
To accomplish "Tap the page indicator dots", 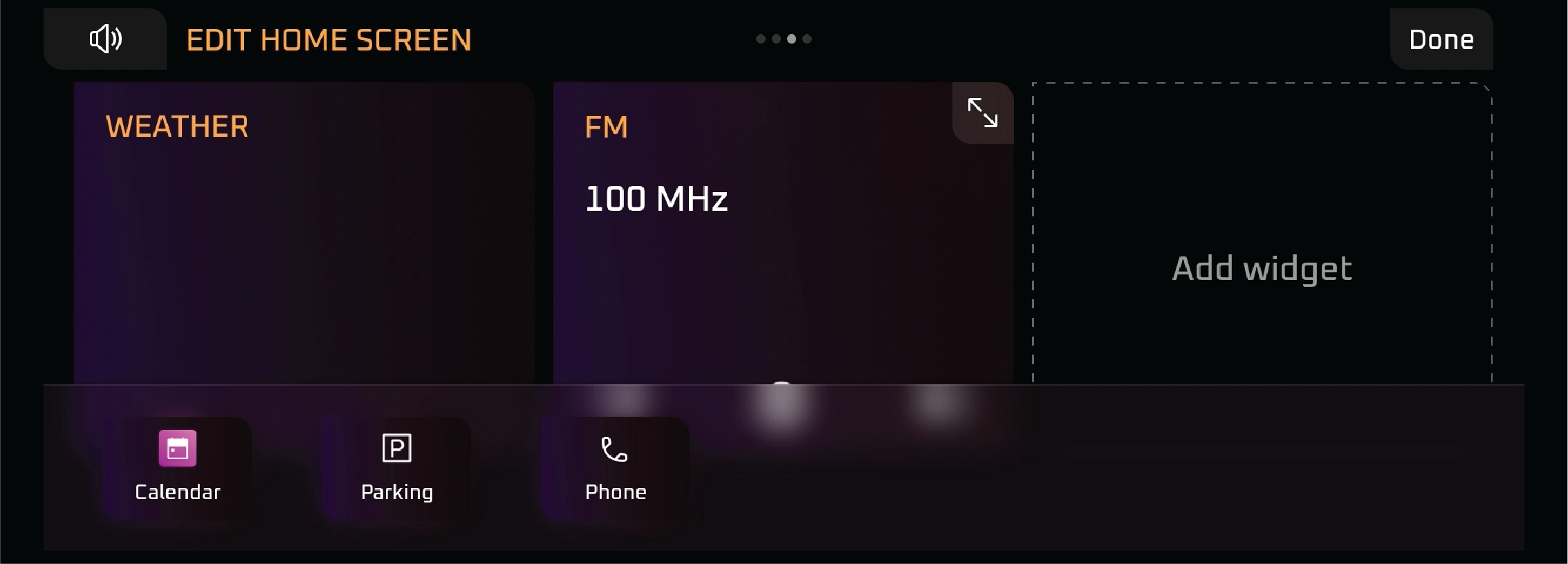I will [x=784, y=39].
